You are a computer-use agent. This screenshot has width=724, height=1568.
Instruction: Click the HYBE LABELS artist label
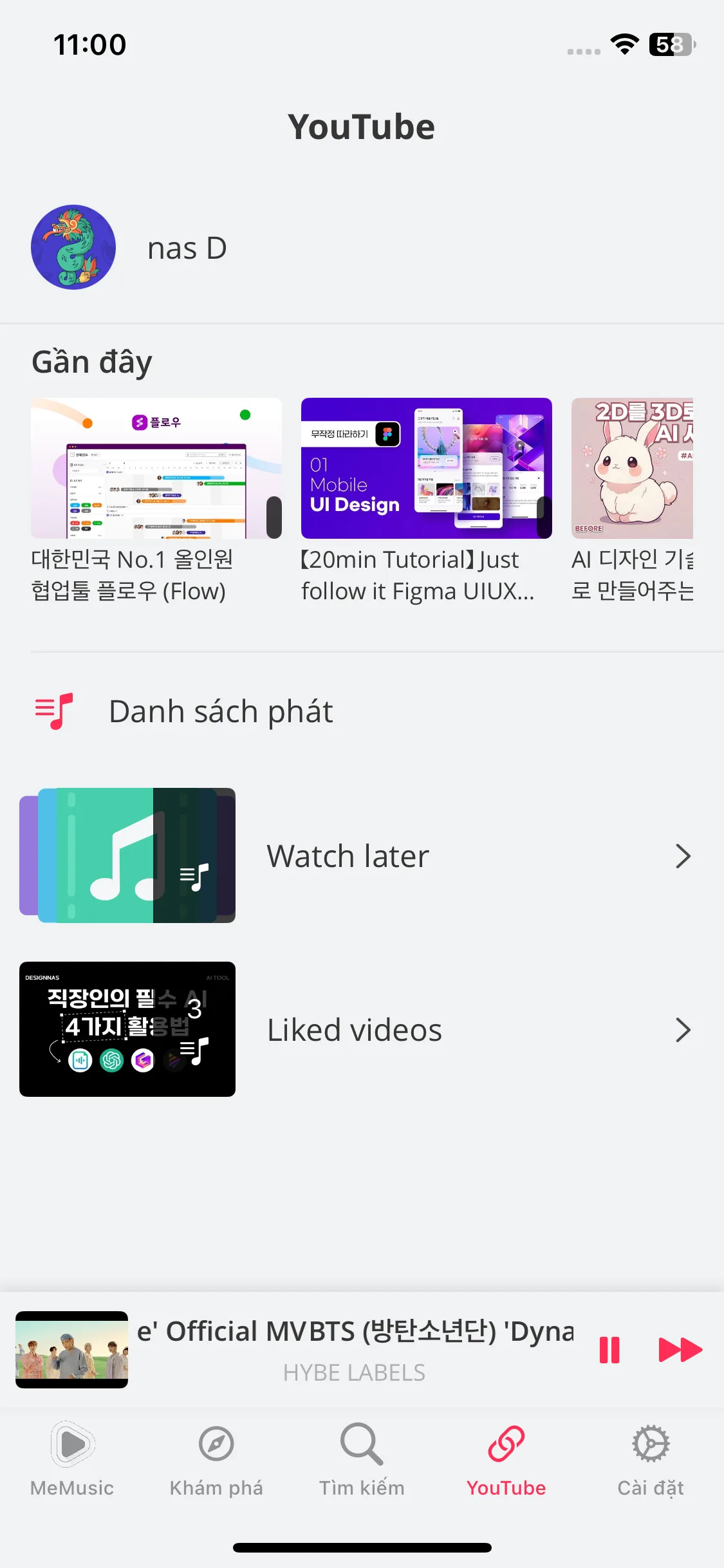(353, 1372)
